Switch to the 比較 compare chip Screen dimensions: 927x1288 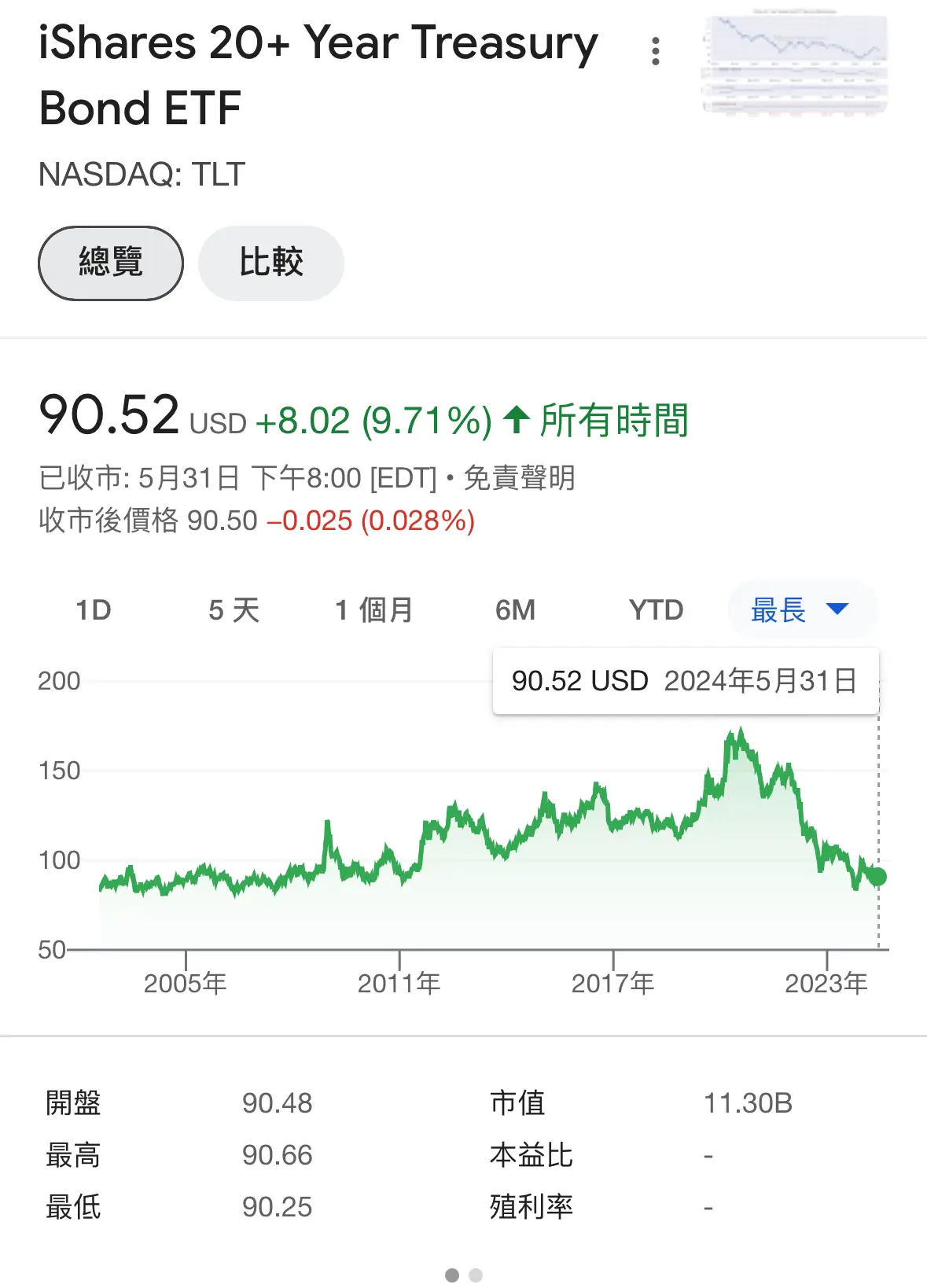(270, 263)
